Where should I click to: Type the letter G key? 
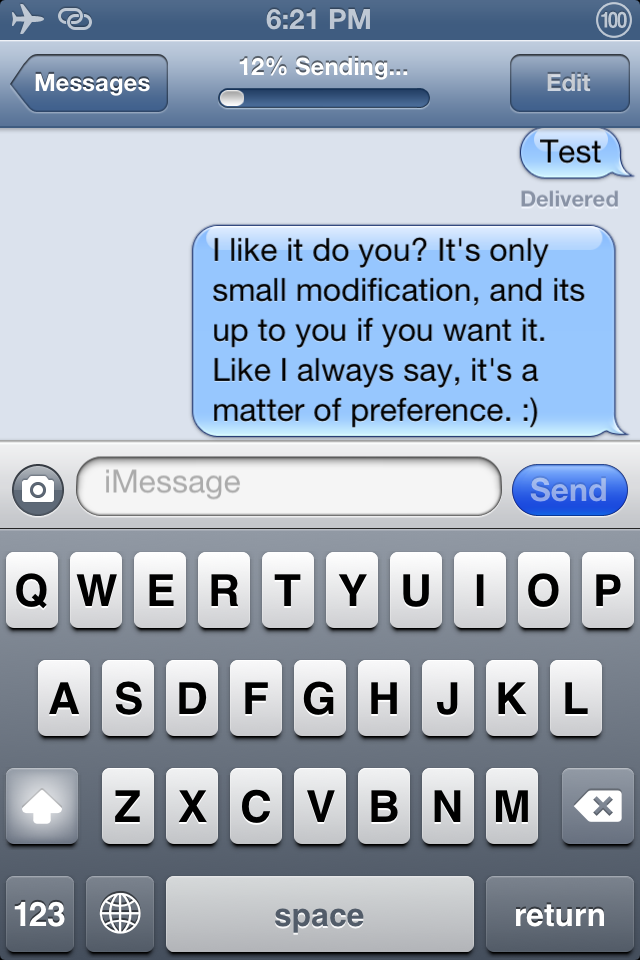pyautogui.click(x=319, y=699)
